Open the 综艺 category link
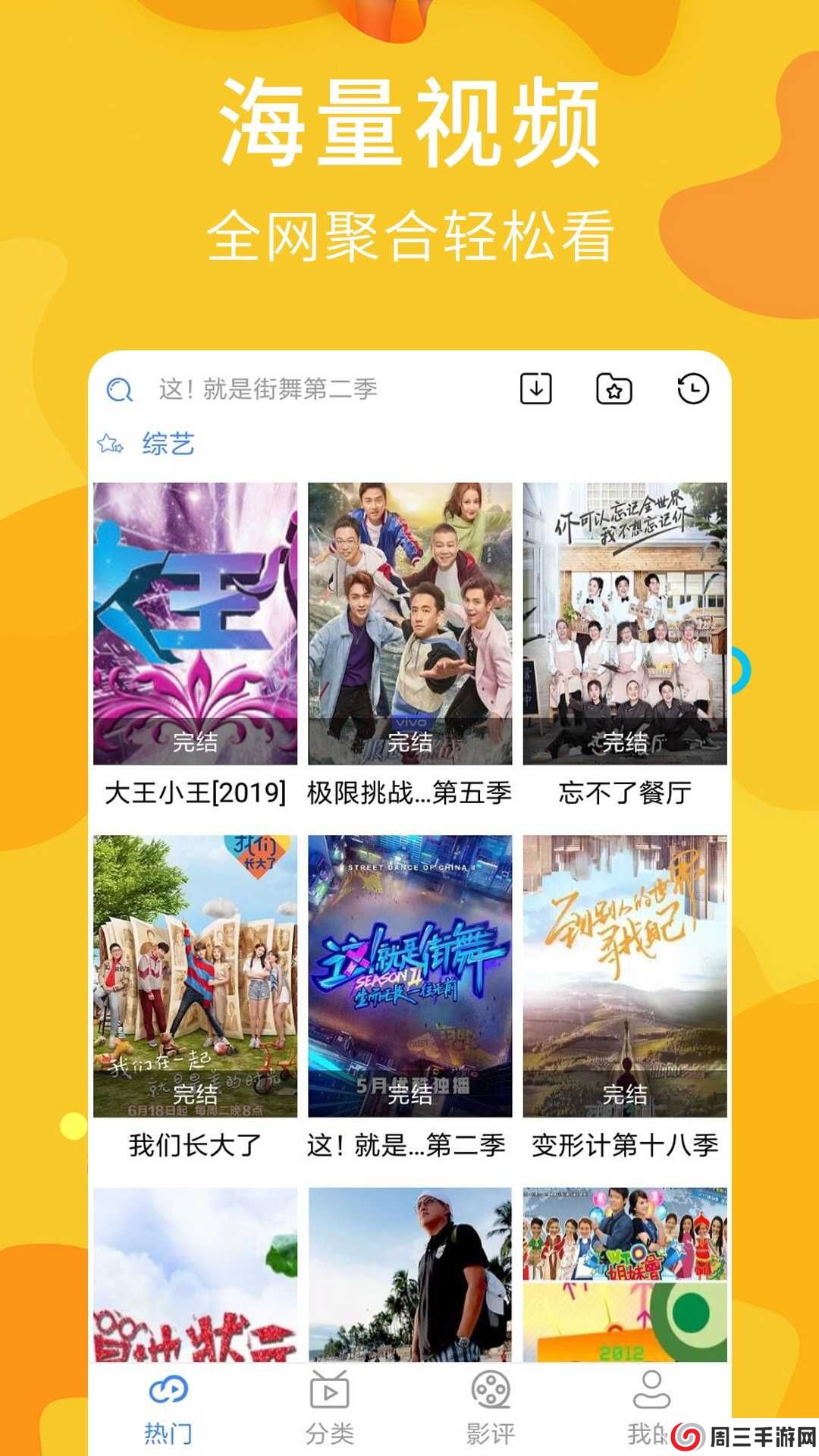 pyautogui.click(x=168, y=445)
